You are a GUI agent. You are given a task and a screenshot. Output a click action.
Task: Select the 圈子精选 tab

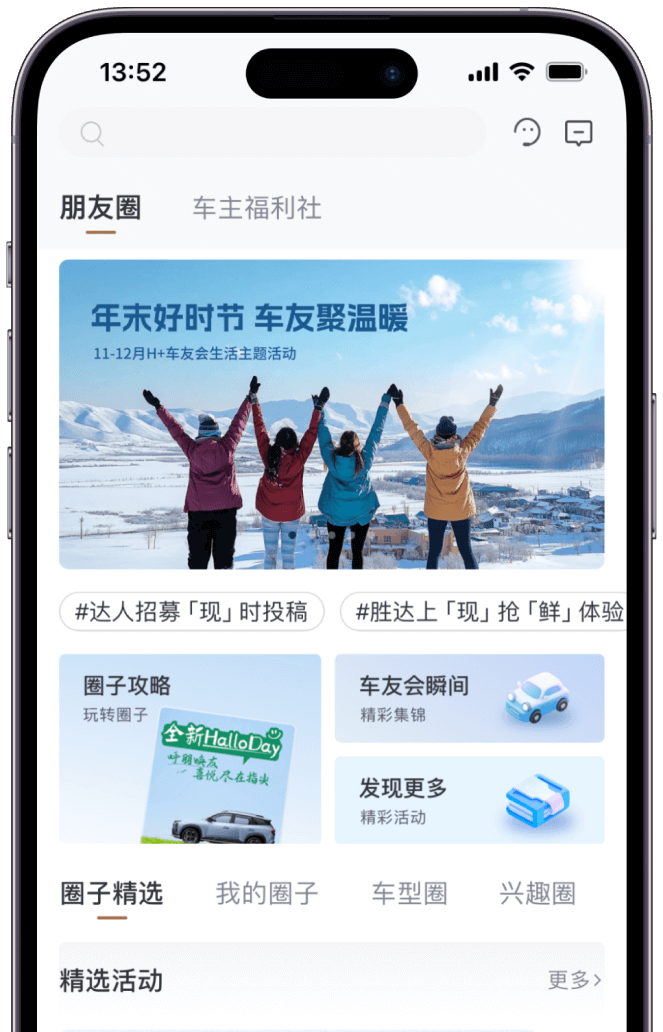pos(111,893)
